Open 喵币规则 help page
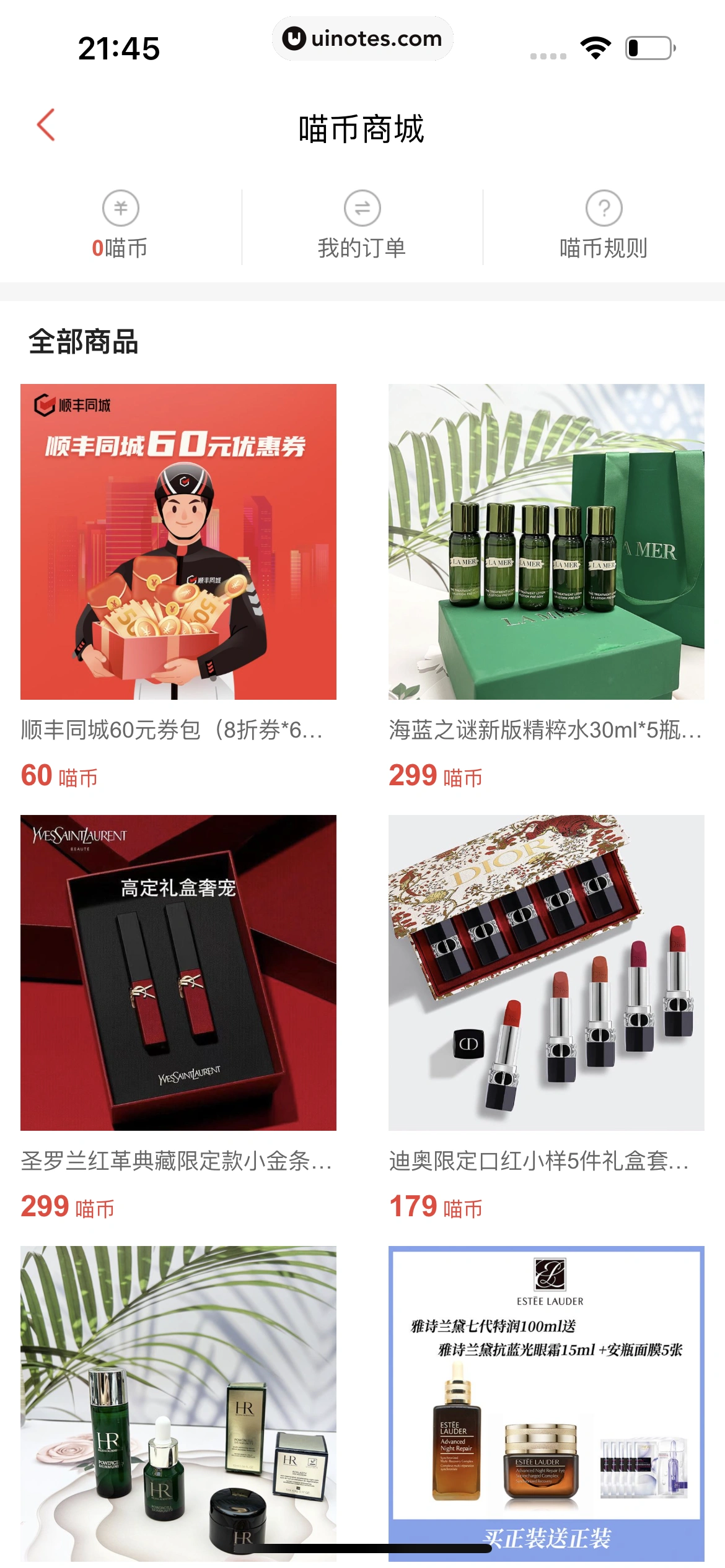The height and width of the screenshot is (1568, 725). [604, 227]
